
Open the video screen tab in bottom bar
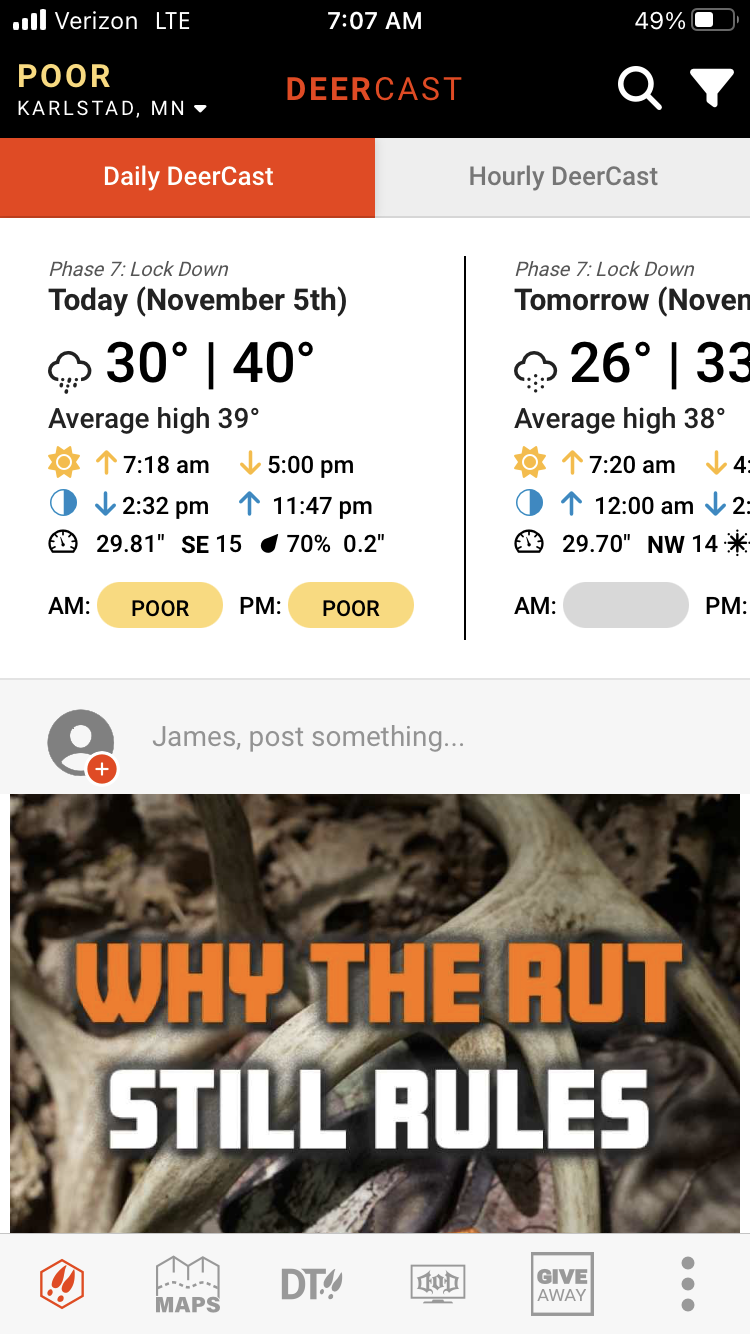(x=437, y=1284)
